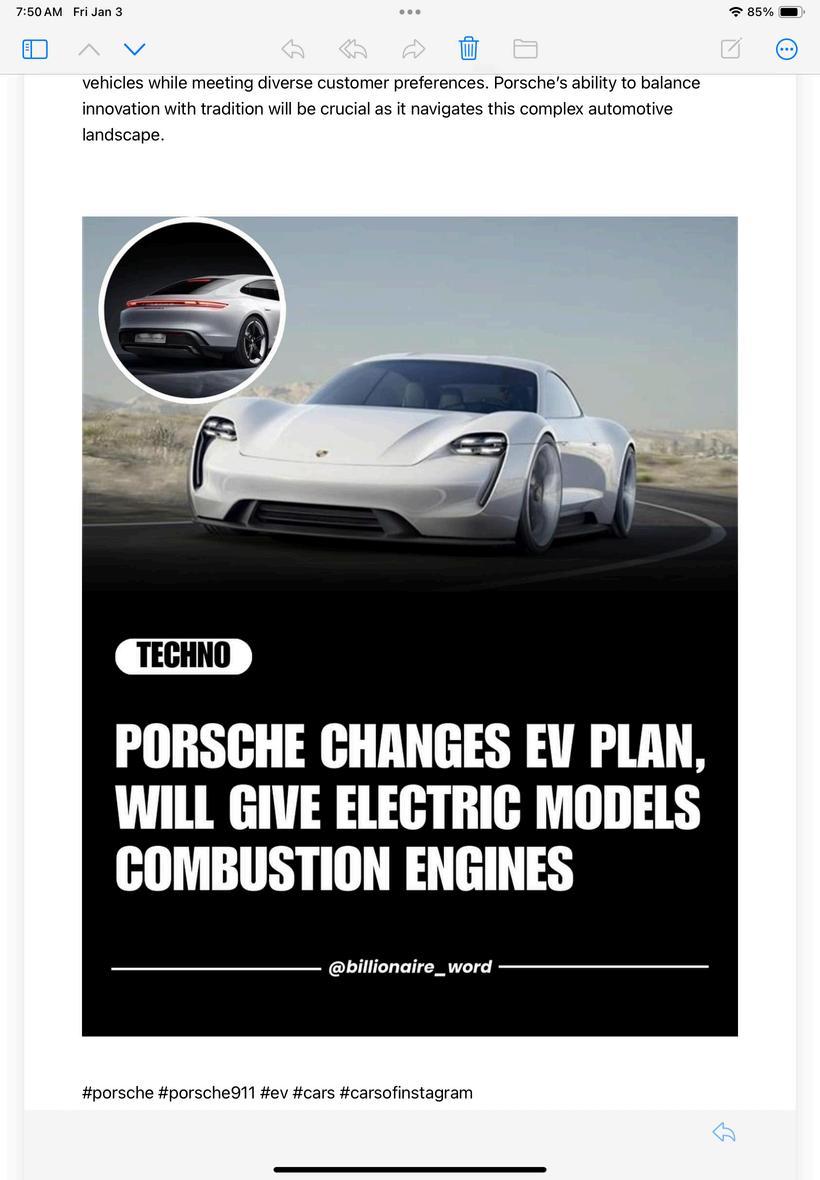Tap the reply arrow below the message
The height and width of the screenshot is (1180, 820).
pos(724,1132)
